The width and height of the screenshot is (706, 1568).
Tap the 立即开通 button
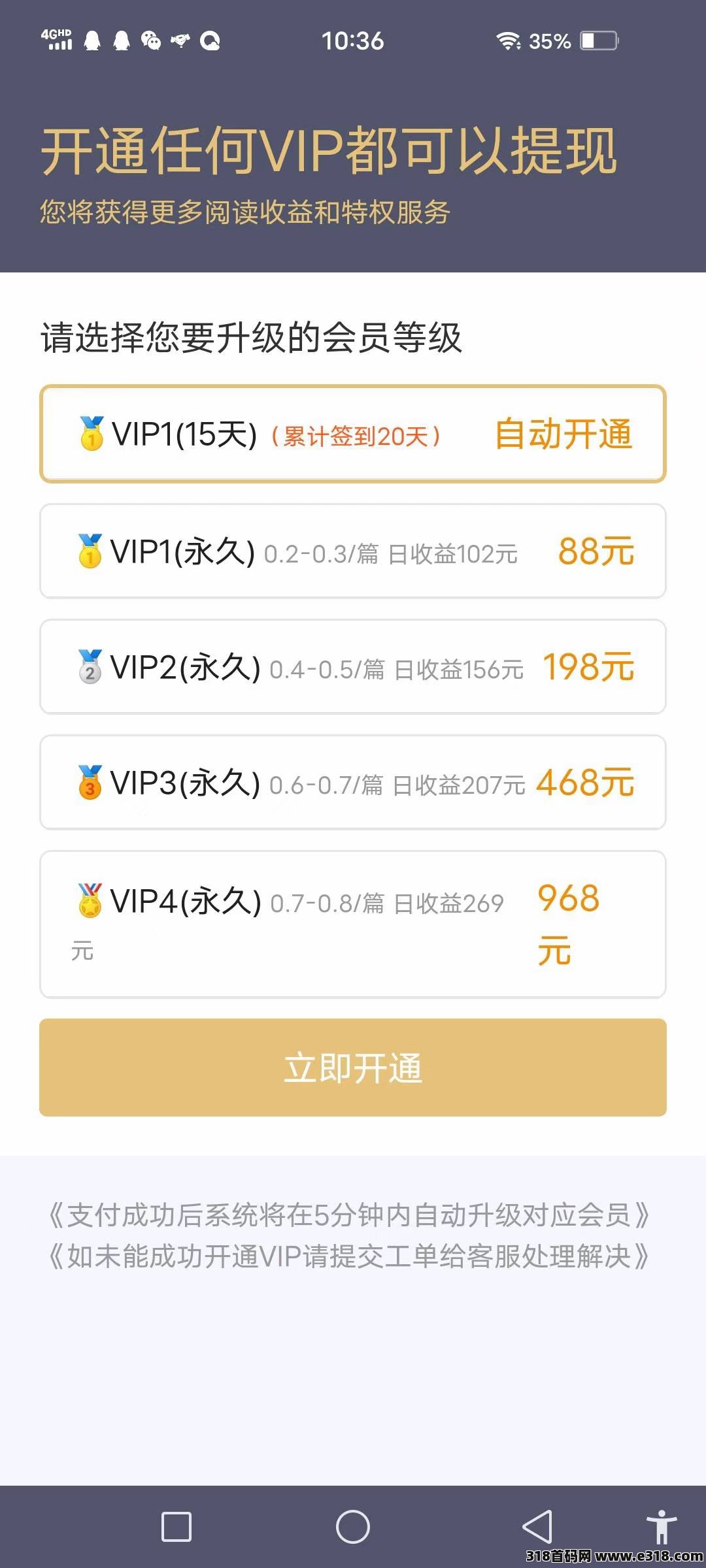(353, 1068)
